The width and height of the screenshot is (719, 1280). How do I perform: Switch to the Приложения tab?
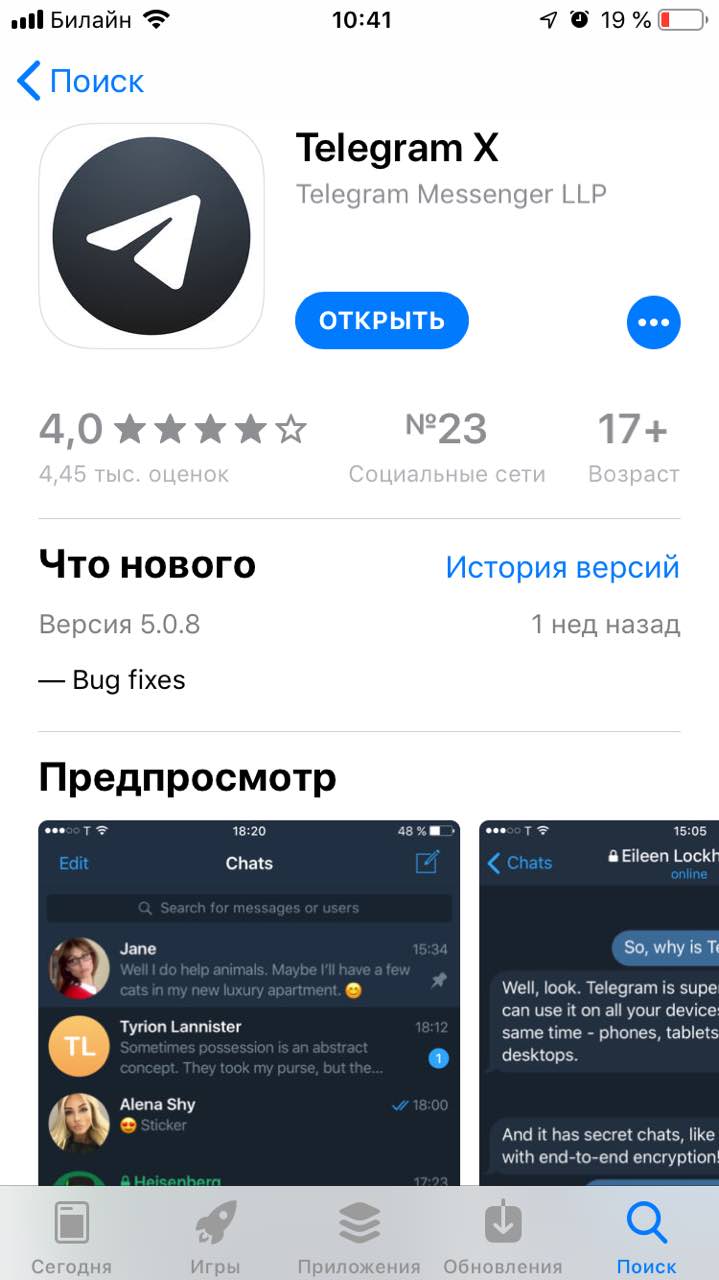[359, 1237]
